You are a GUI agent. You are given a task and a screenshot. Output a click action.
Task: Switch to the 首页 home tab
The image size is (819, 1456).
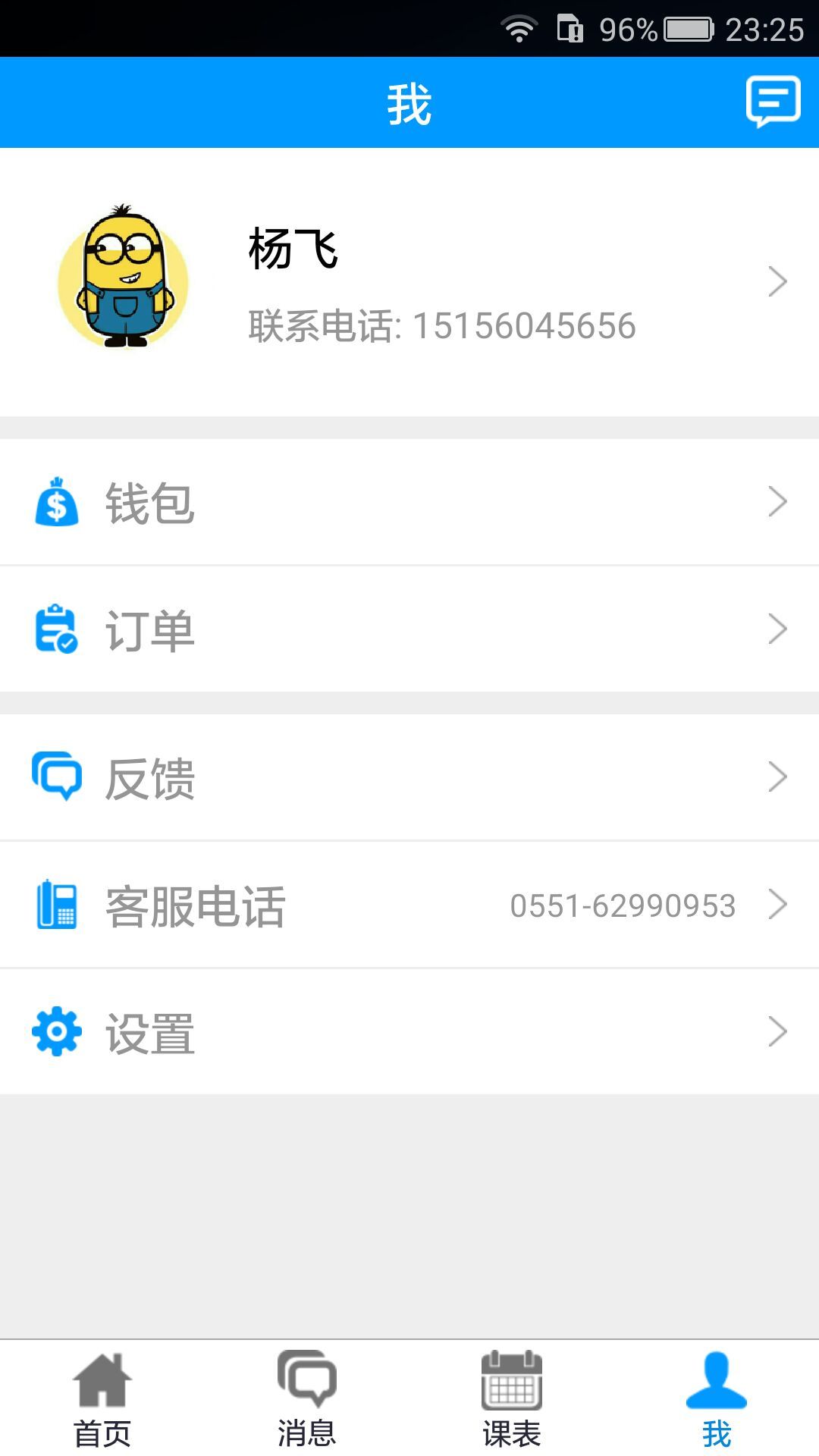pos(102,1399)
